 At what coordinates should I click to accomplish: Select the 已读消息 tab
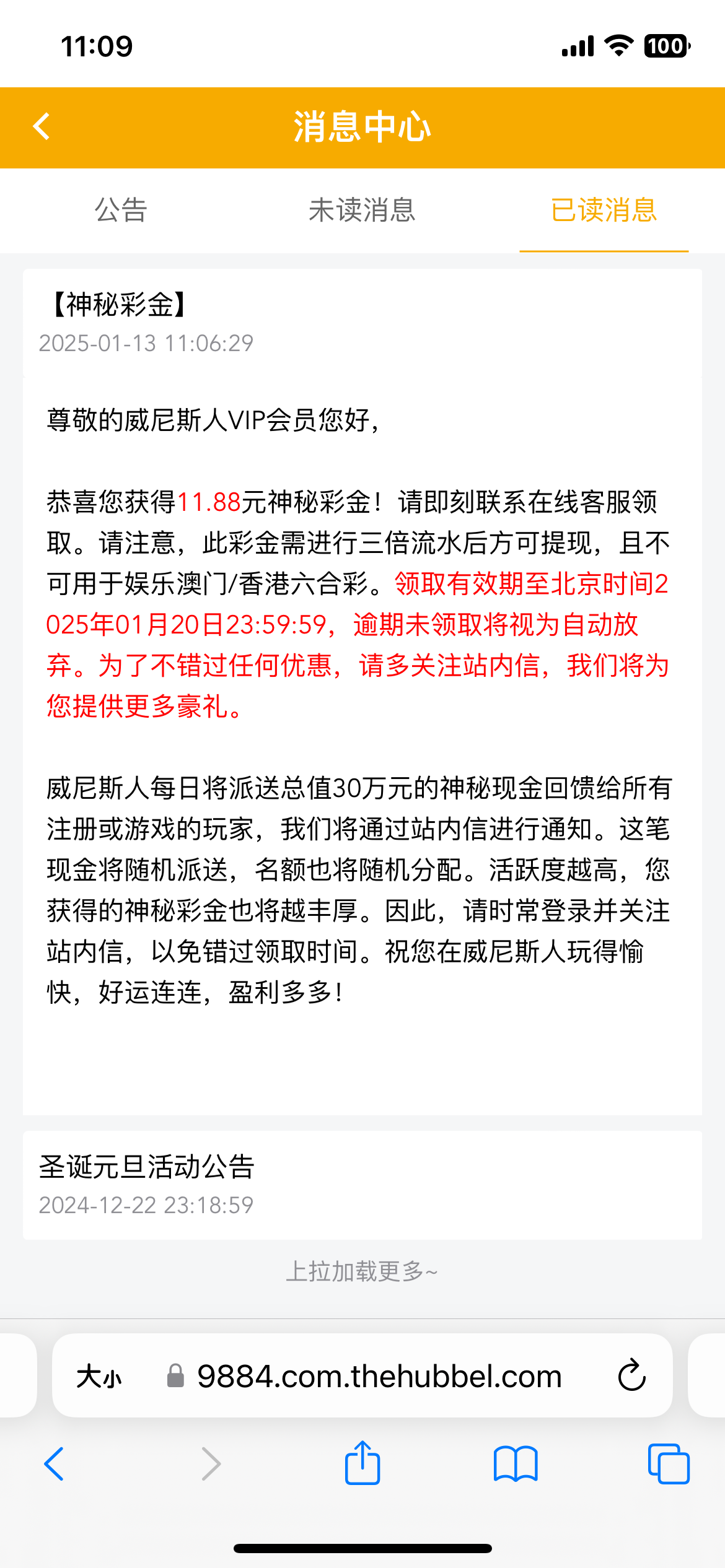pyautogui.click(x=604, y=210)
